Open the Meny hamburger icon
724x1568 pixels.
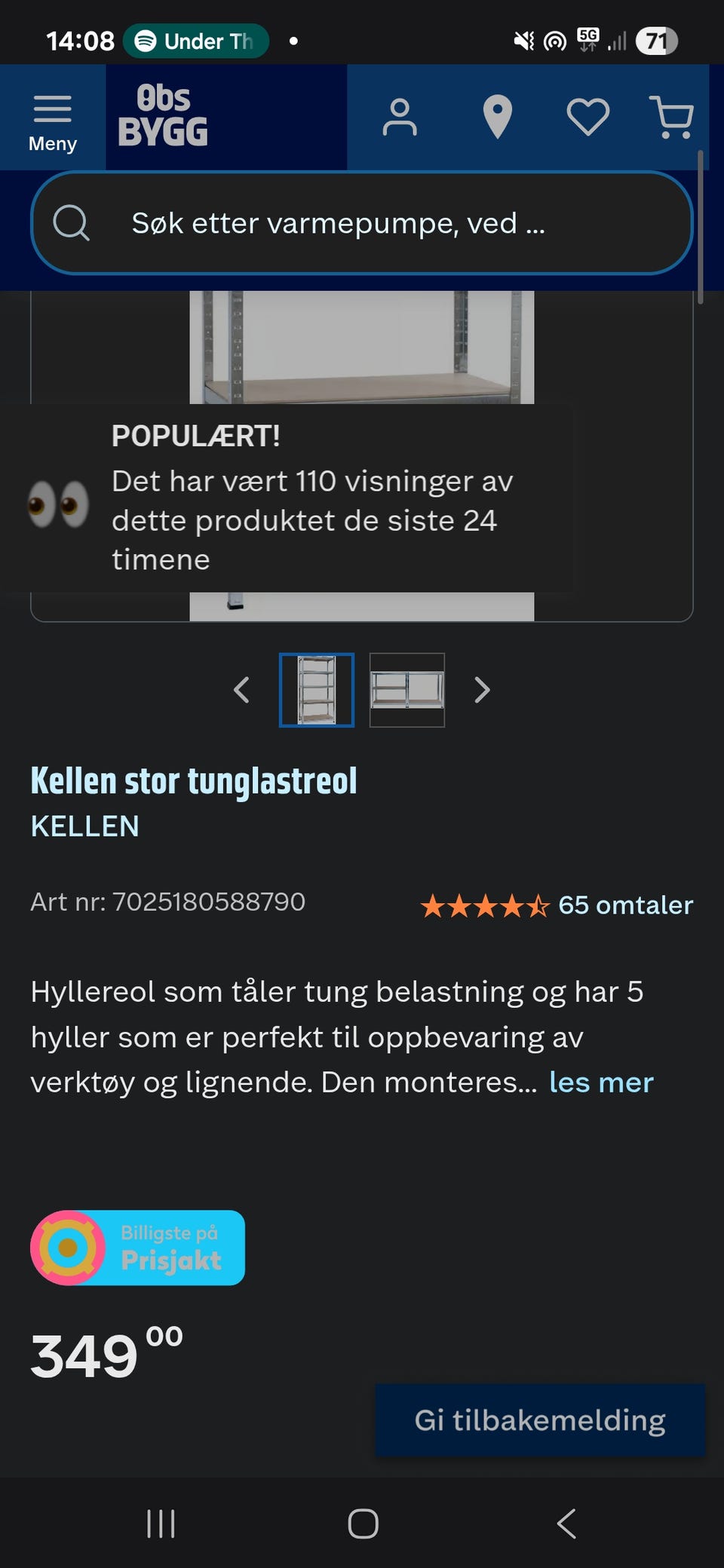(51, 108)
